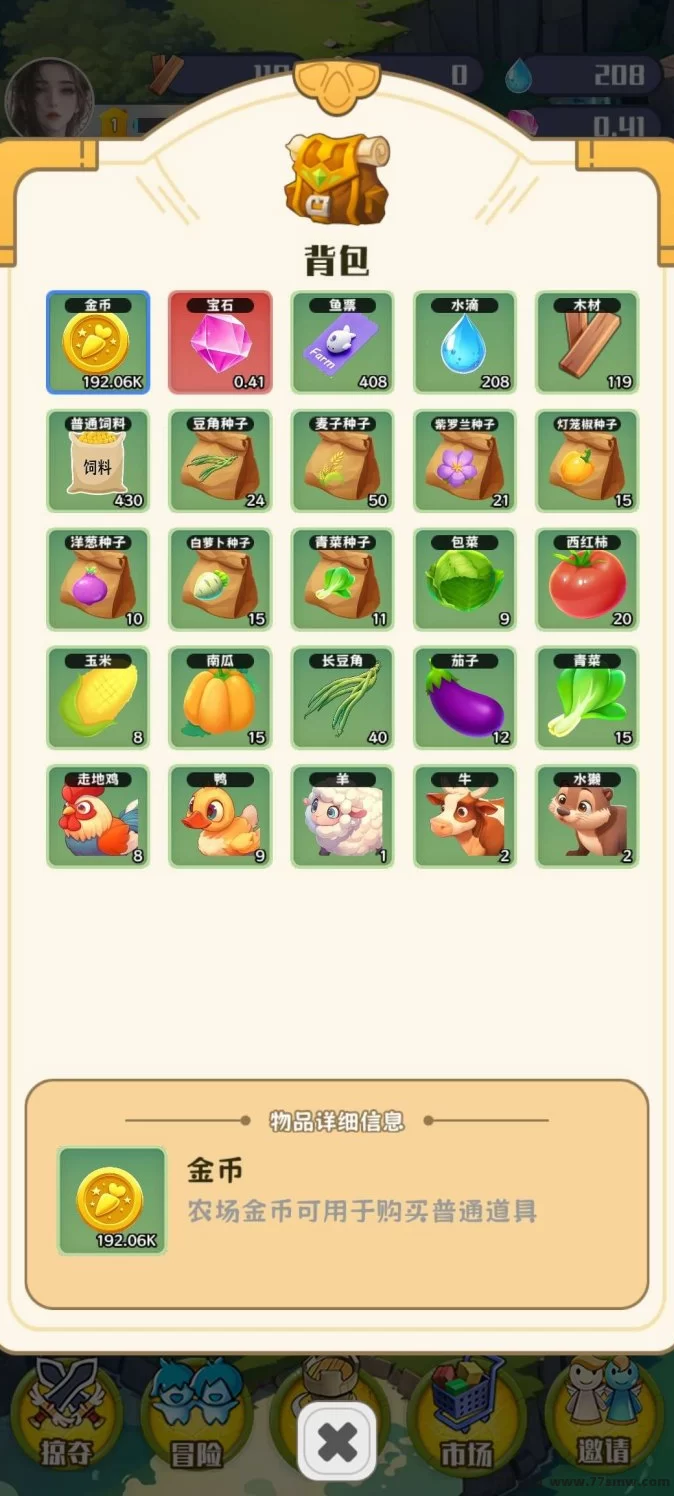674x1496 pixels.
Task: Choose the 麦子种子 seed bag
Action: click(342, 461)
